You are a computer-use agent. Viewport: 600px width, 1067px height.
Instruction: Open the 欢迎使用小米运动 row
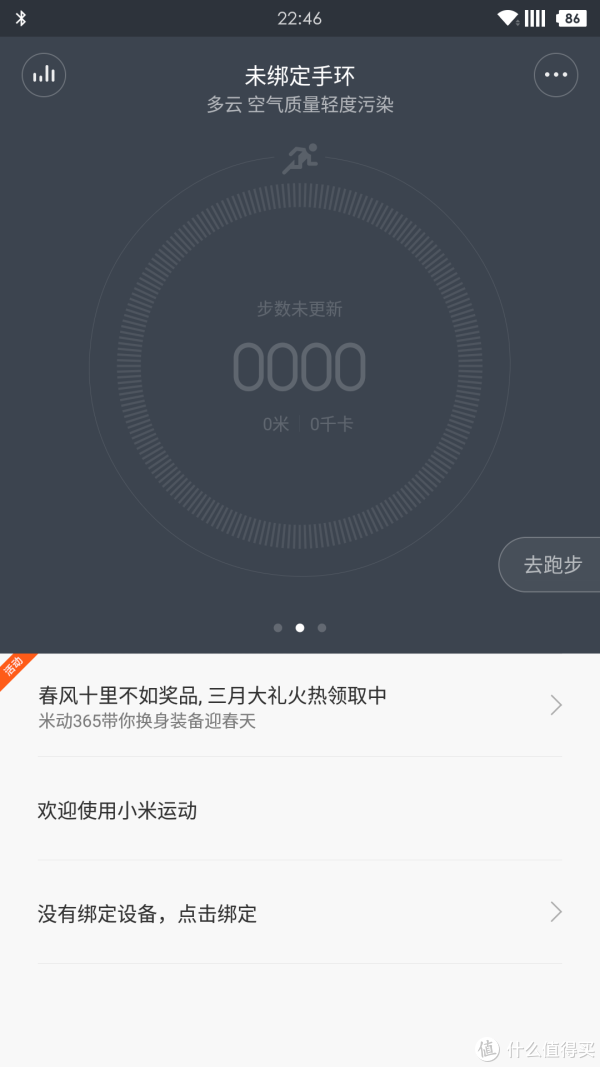tap(300, 810)
